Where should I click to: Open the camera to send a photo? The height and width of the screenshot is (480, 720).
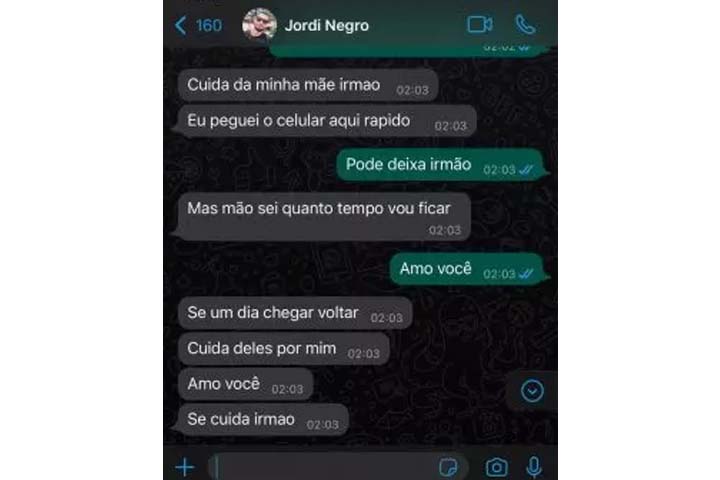496,467
